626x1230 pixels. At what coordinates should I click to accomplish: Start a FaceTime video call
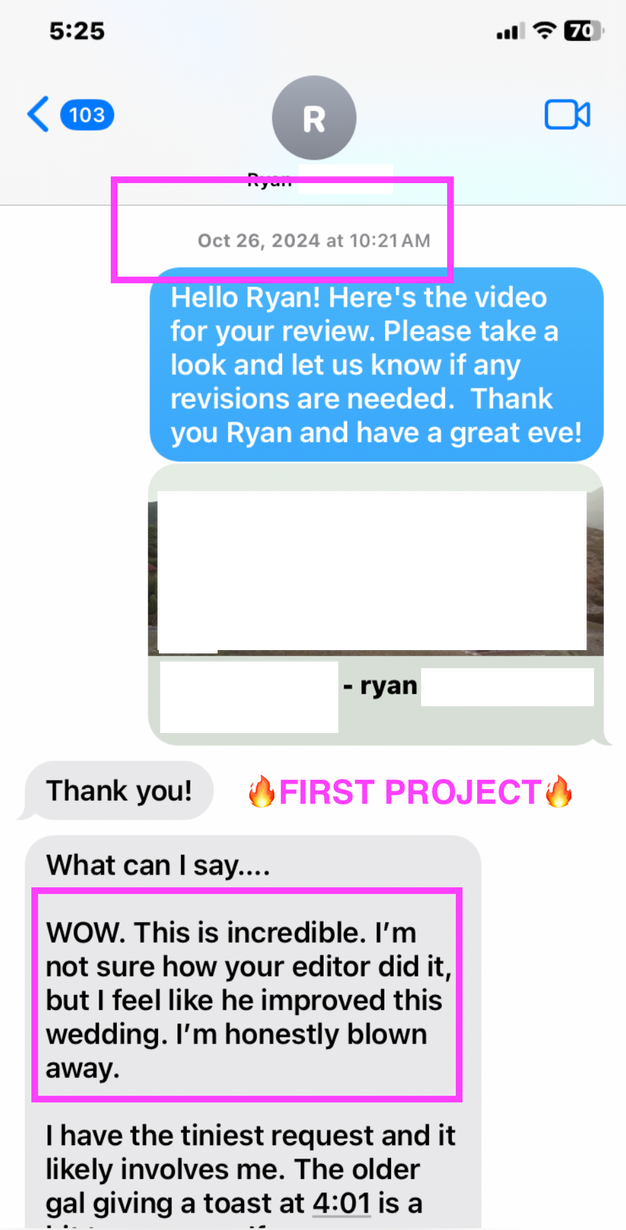(567, 115)
